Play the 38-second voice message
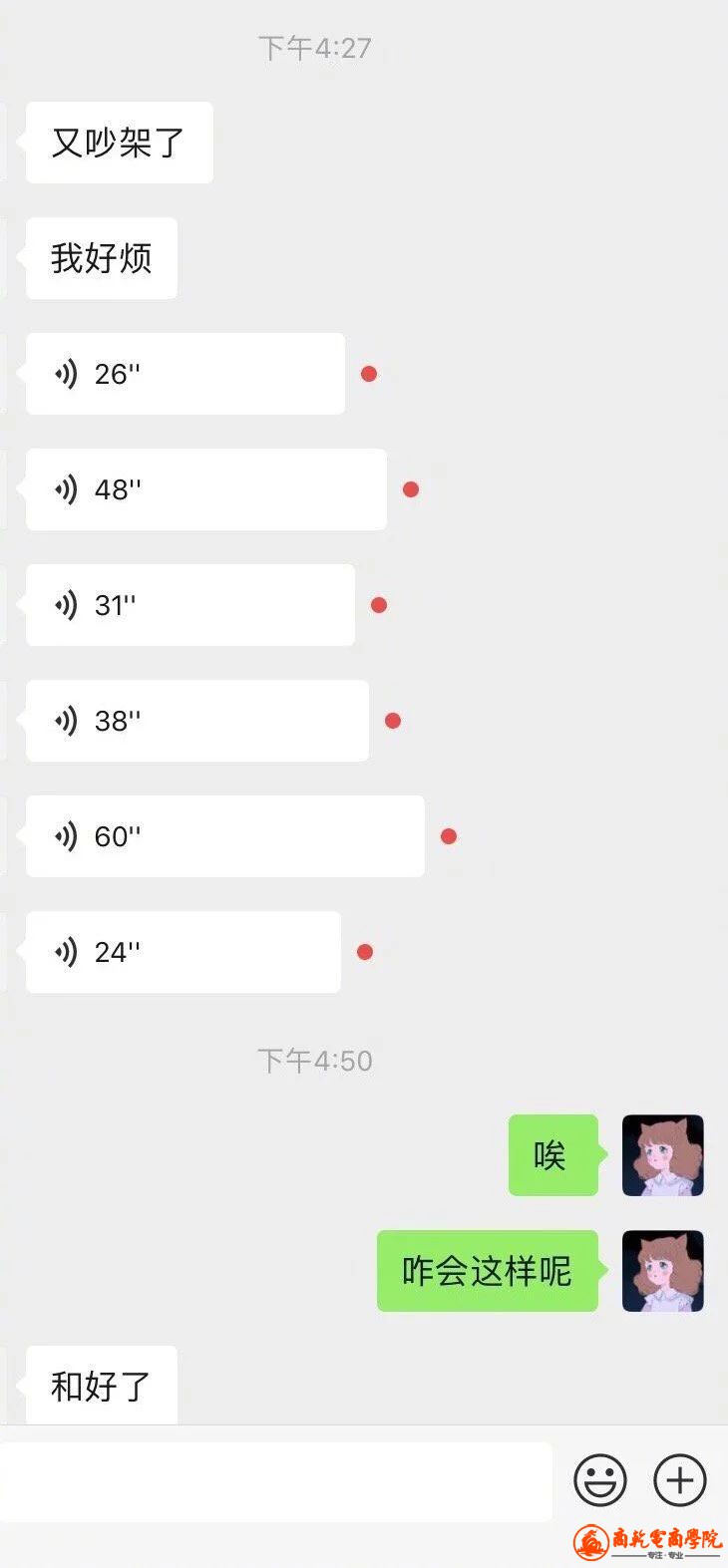 196,721
